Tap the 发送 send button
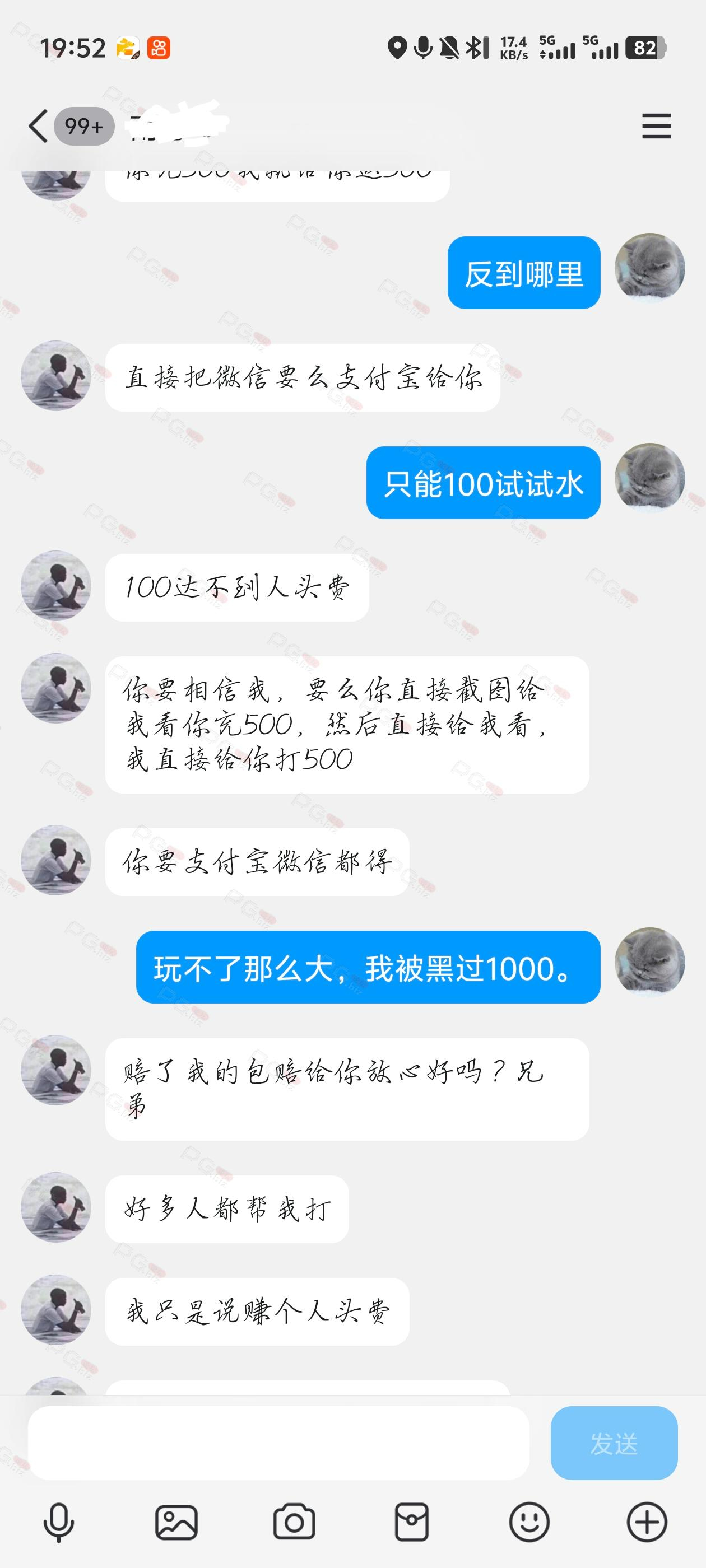This screenshot has height=1568, width=706. click(x=614, y=1443)
